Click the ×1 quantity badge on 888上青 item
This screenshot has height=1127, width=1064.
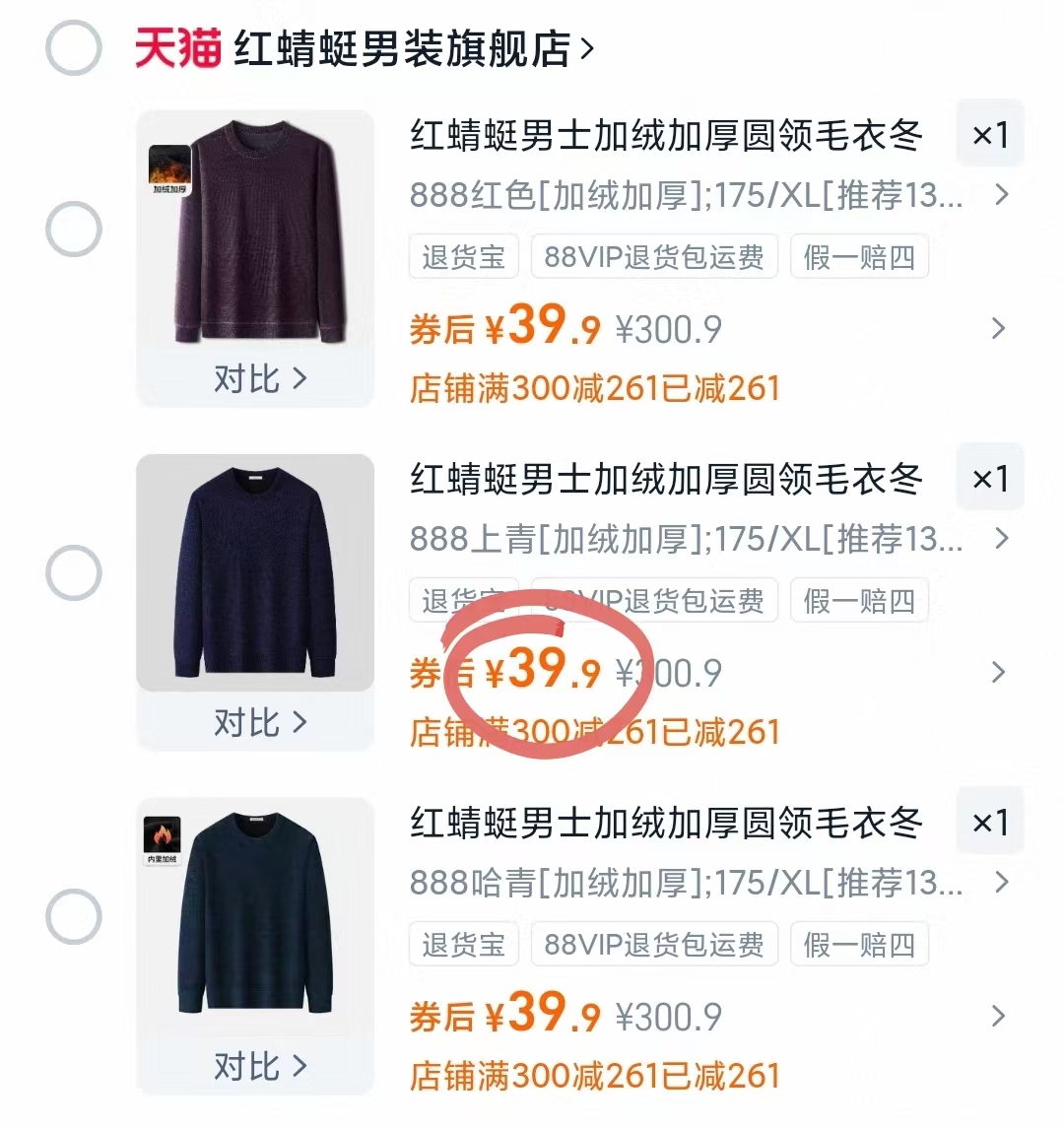click(x=989, y=479)
